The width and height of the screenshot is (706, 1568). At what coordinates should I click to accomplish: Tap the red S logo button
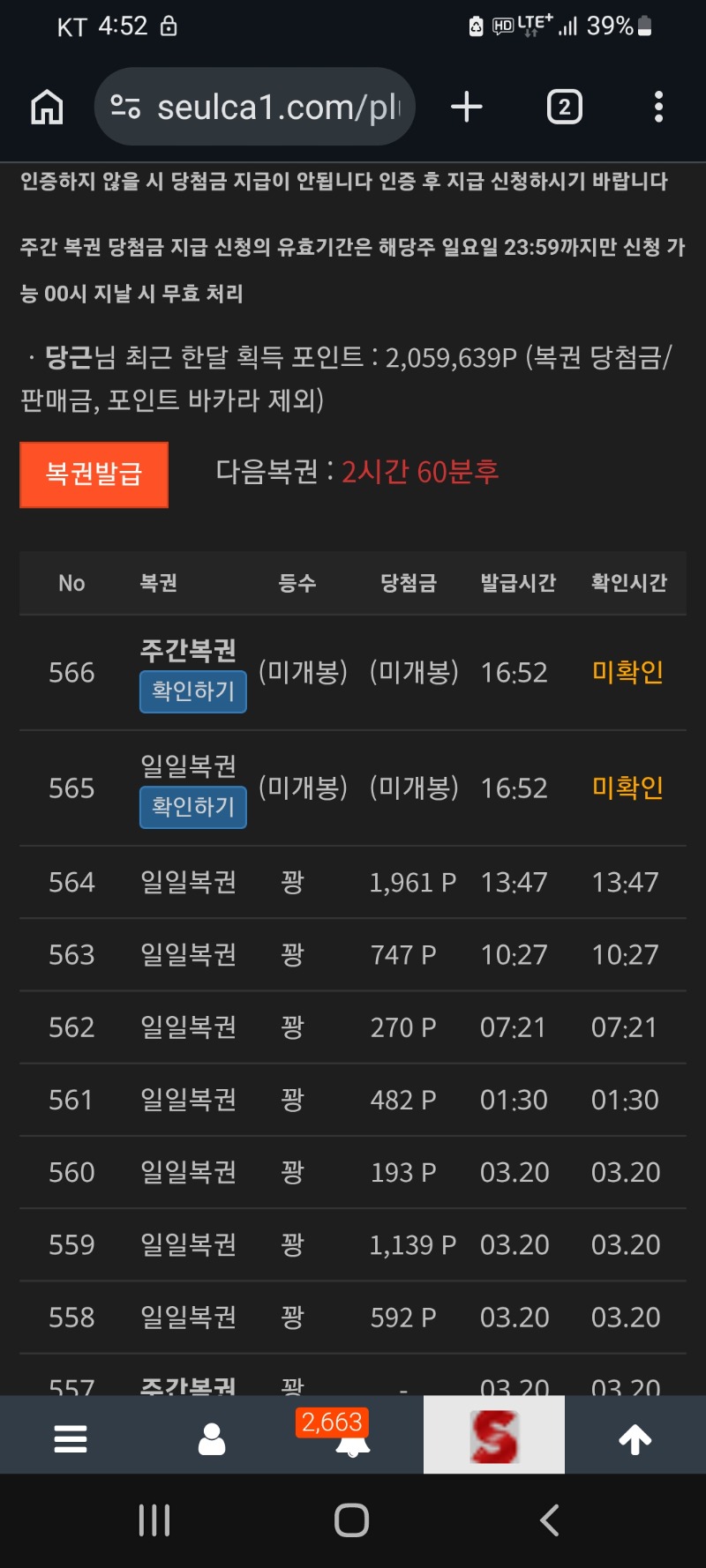[x=493, y=1436]
